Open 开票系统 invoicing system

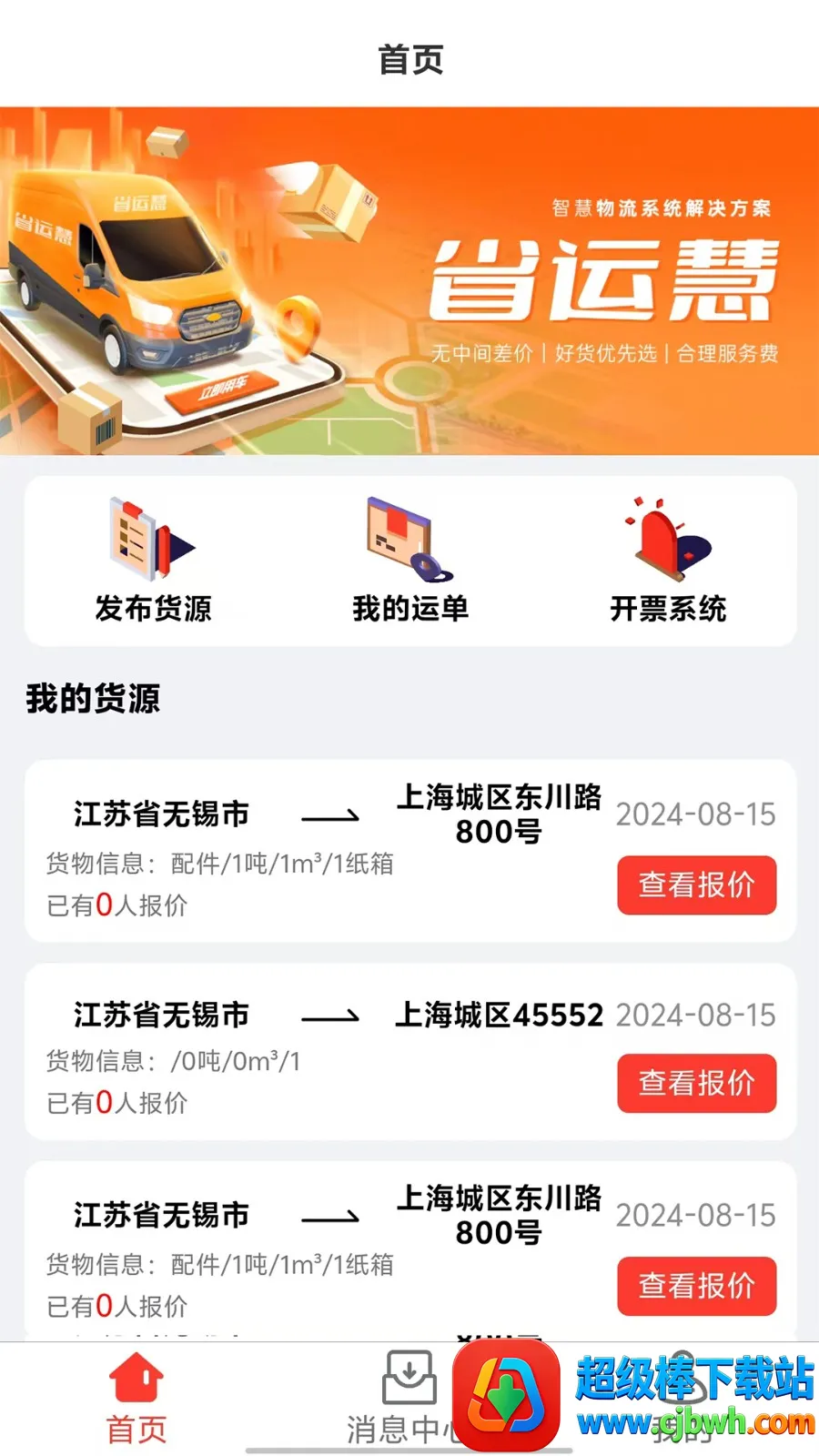(668, 560)
